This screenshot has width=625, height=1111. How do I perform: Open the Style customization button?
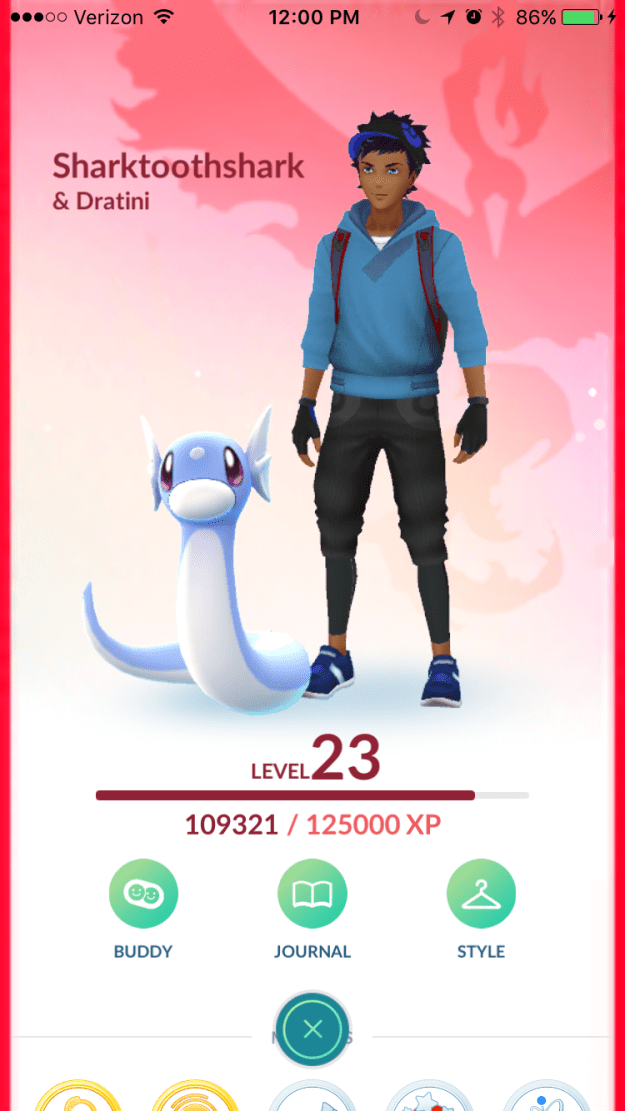(481, 894)
